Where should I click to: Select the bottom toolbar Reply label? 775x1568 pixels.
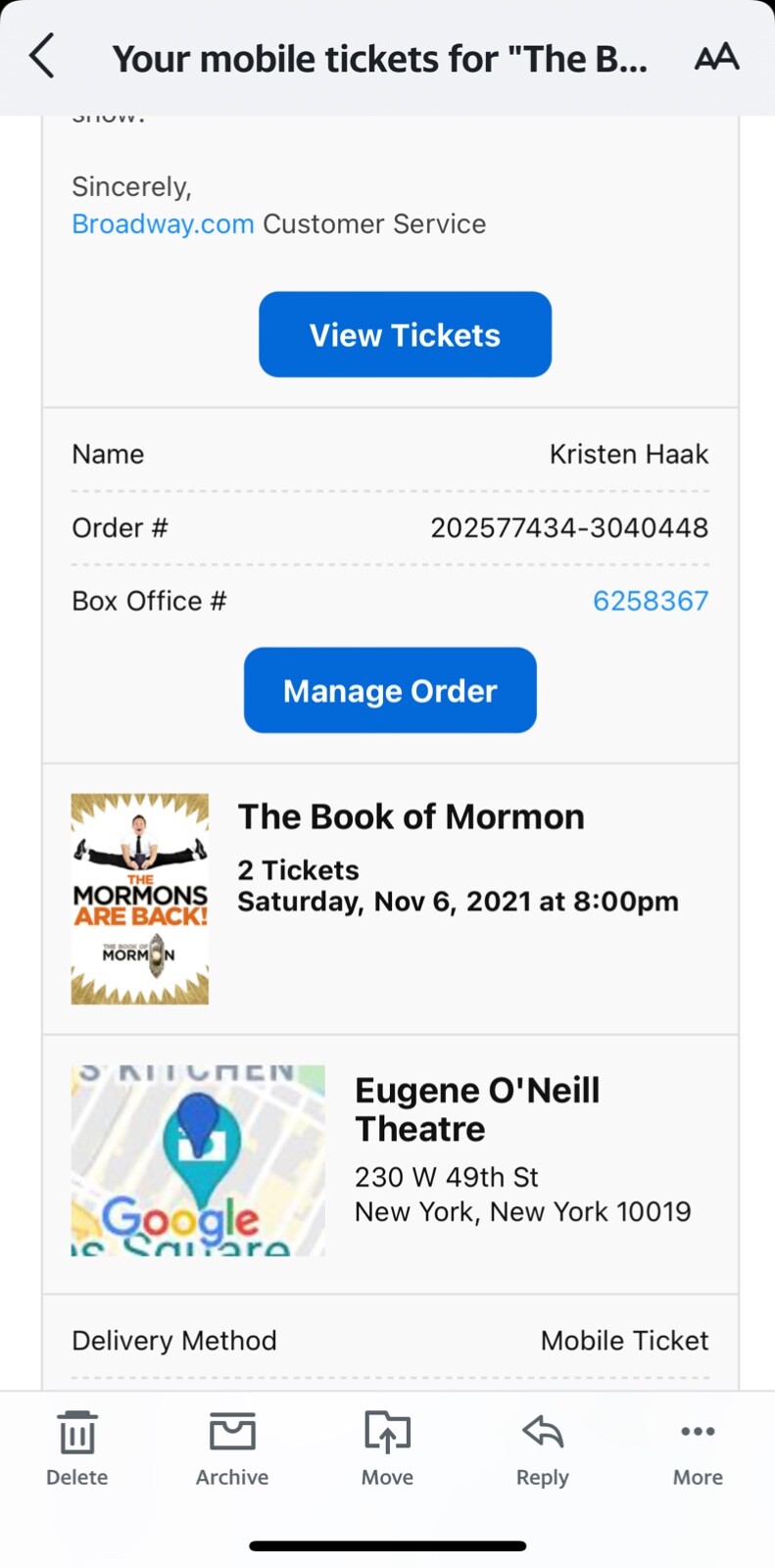[x=542, y=1477]
